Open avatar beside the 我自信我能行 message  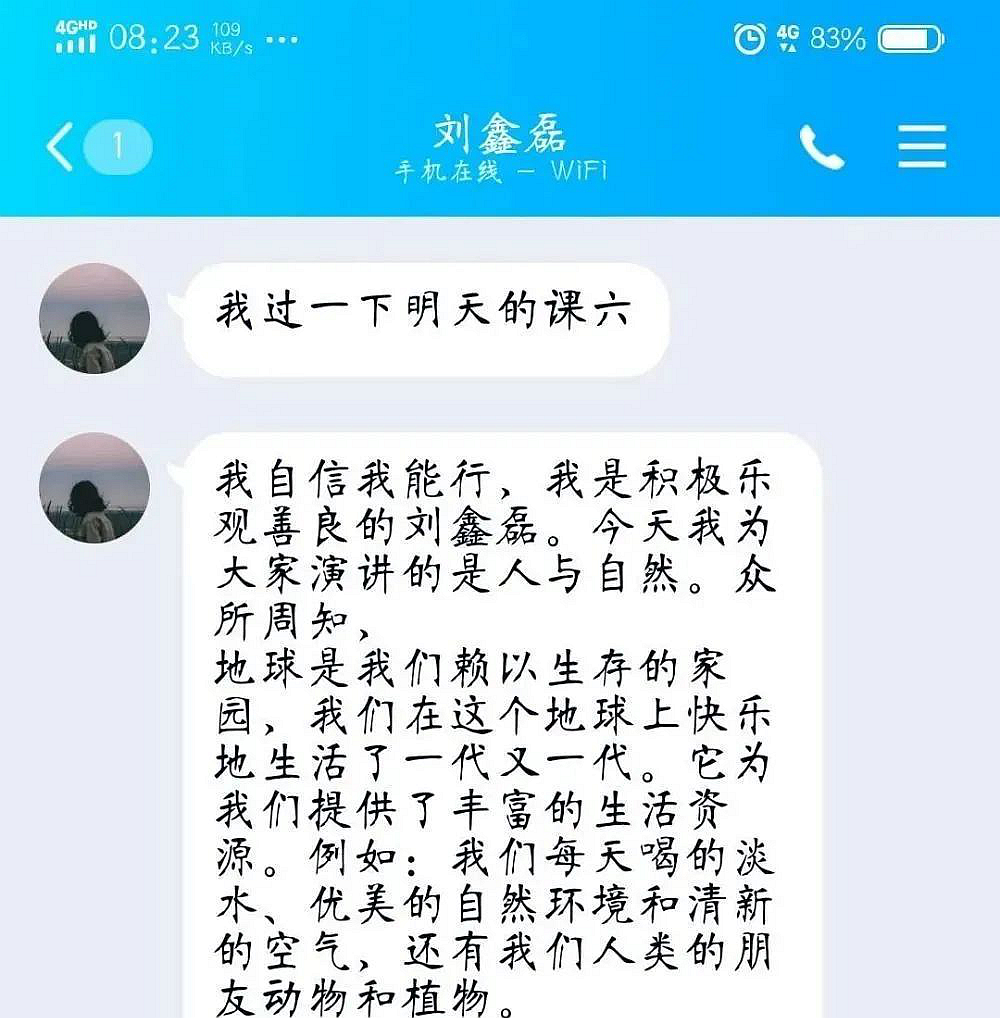pyautogui.click(x=95, y=489)
